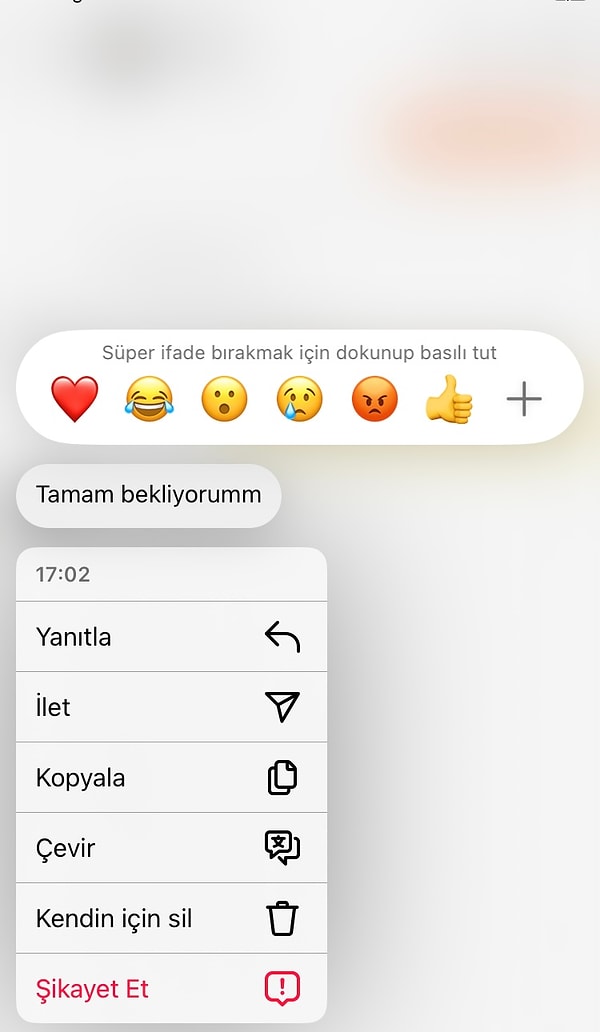The image size is (600, 1032).
Task: Choose Kendin için sil option
Action: pos(171,918)
